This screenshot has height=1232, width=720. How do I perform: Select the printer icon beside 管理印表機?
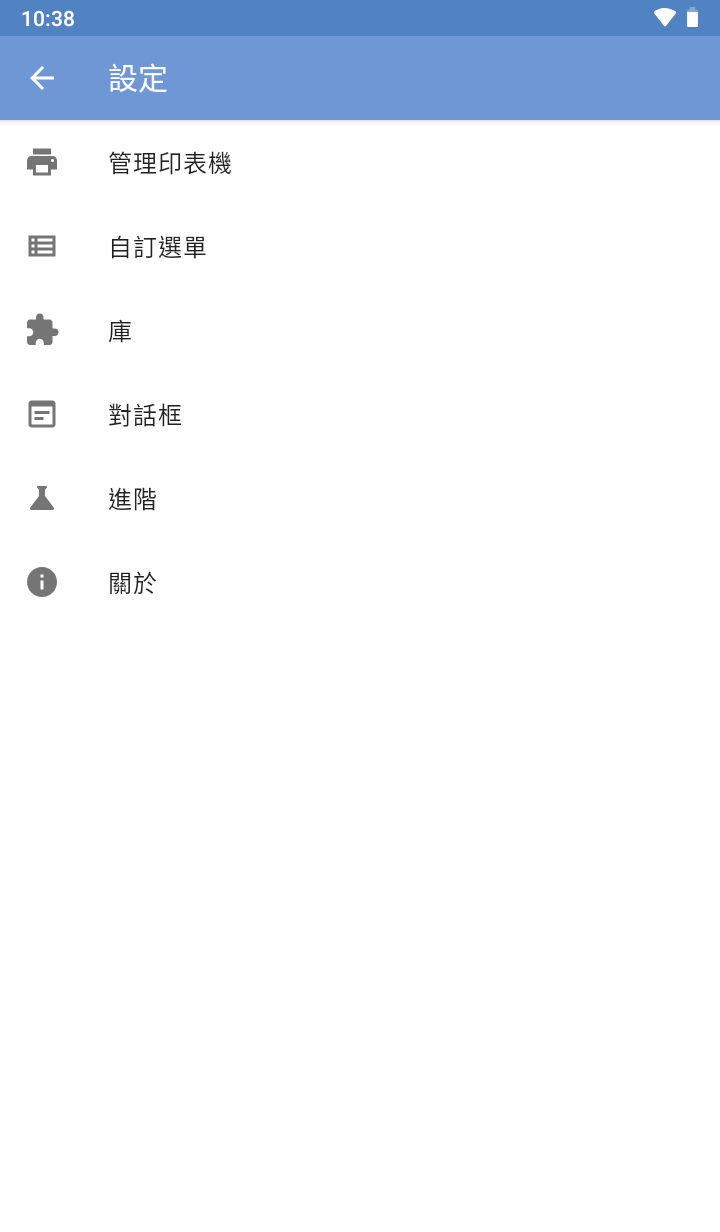(41, 163)
